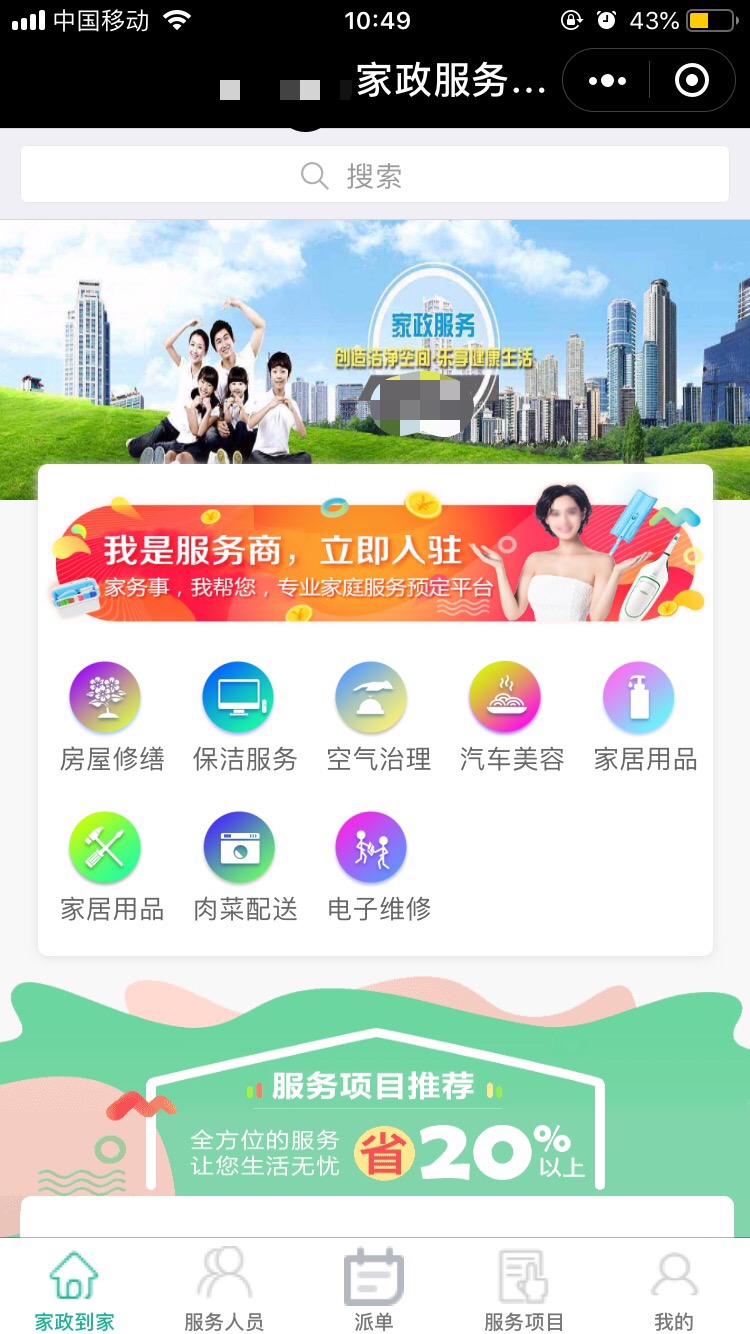This screenshot has width=750, height=1334.
Task: Go to the 服务项目 tab
Action: 523,1288
